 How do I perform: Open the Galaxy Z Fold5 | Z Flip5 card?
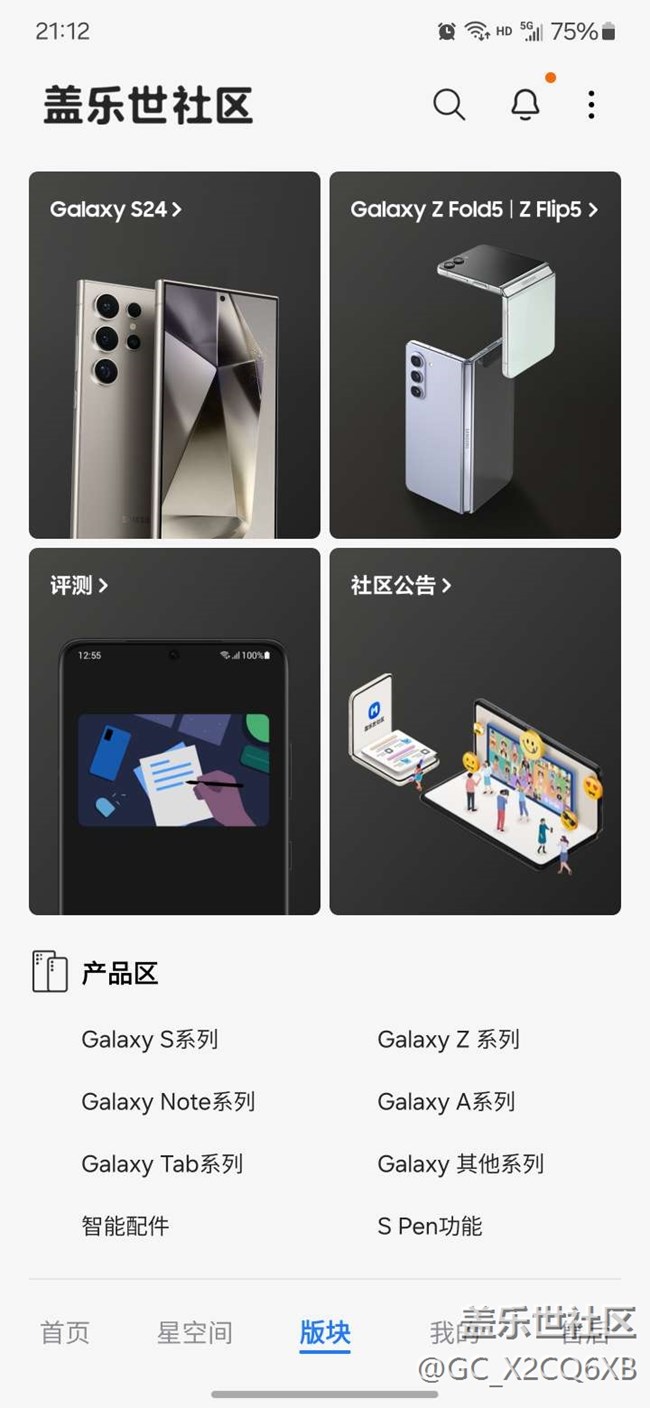(x=475, y=355)
